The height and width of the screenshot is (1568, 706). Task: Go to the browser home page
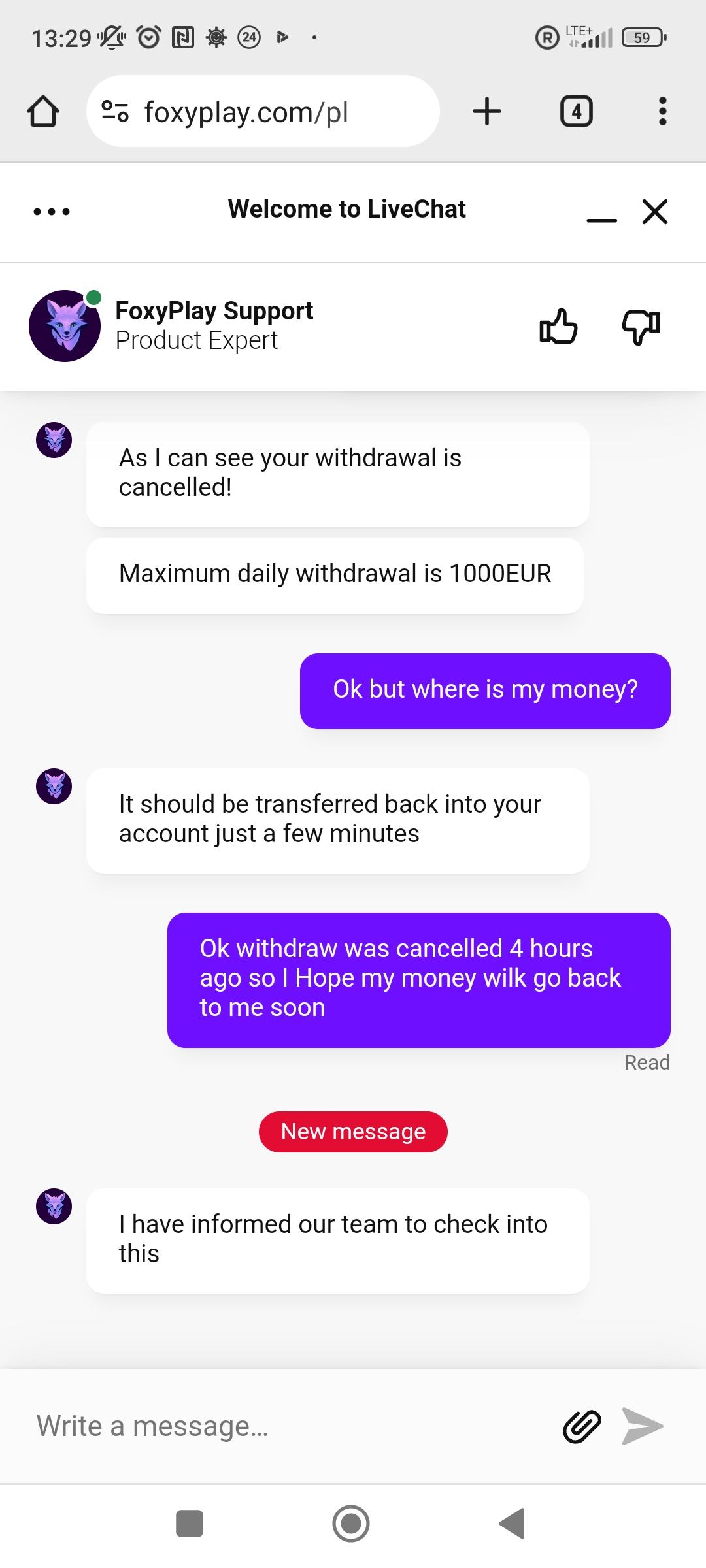[x=43, y=111]
